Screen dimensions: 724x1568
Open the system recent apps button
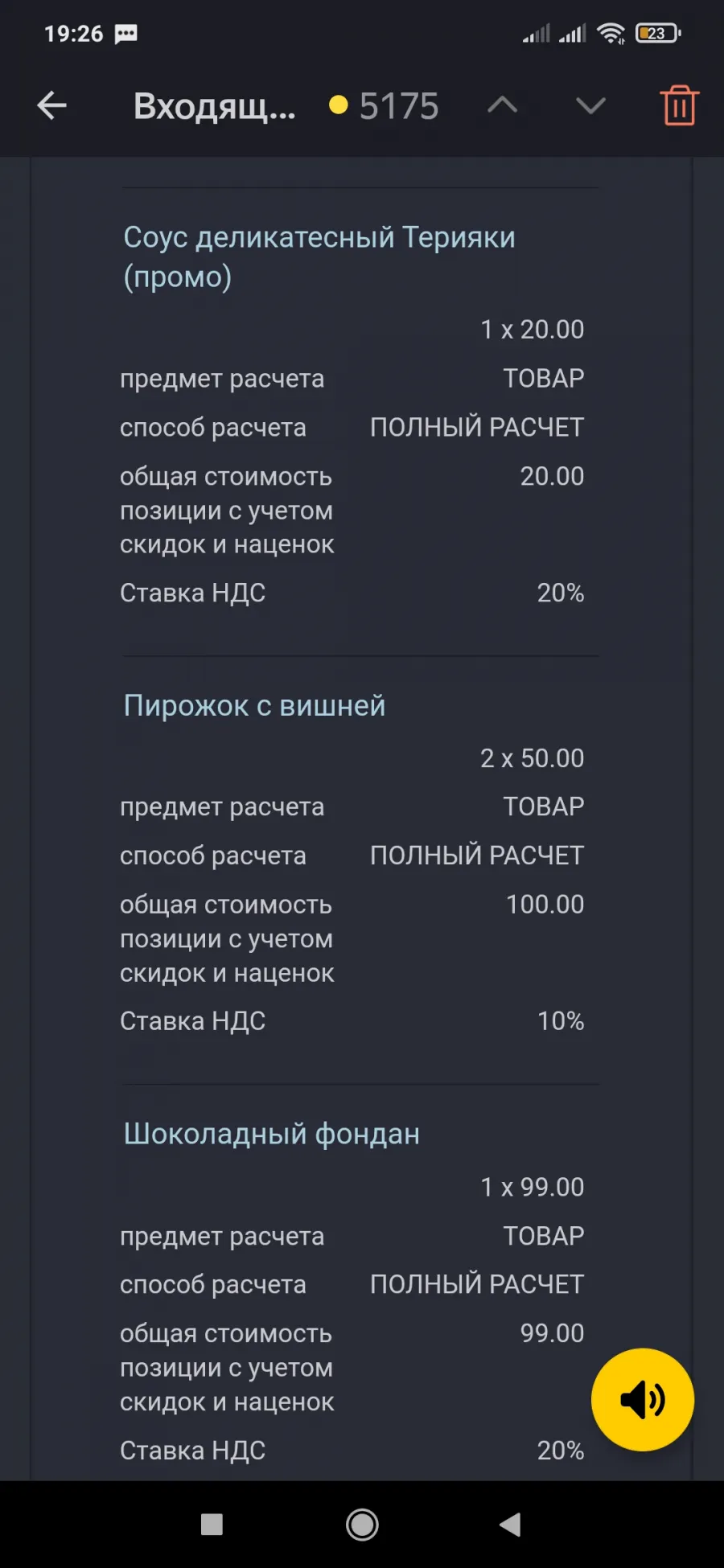pyautogui.click(x=212, y=1525)
